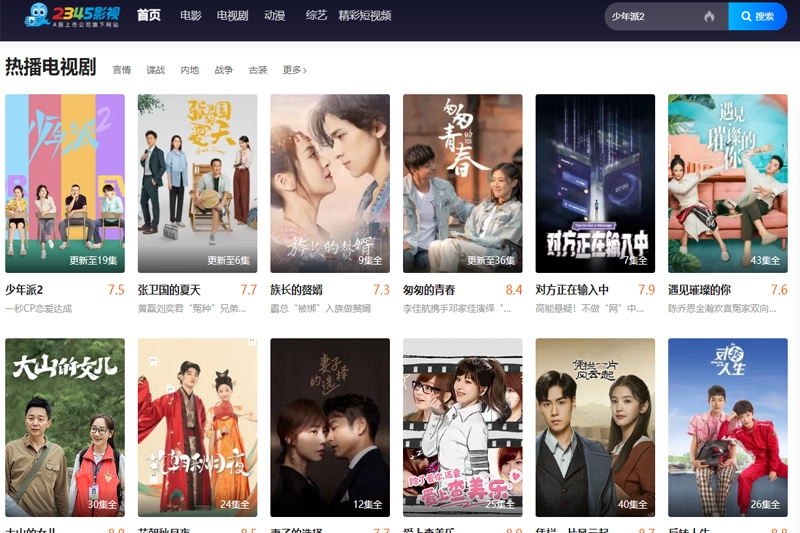The height and width of the screenshot is (533, 800).
Task: Open the 少年派2 drama card
Action: [x=65, y=183]
